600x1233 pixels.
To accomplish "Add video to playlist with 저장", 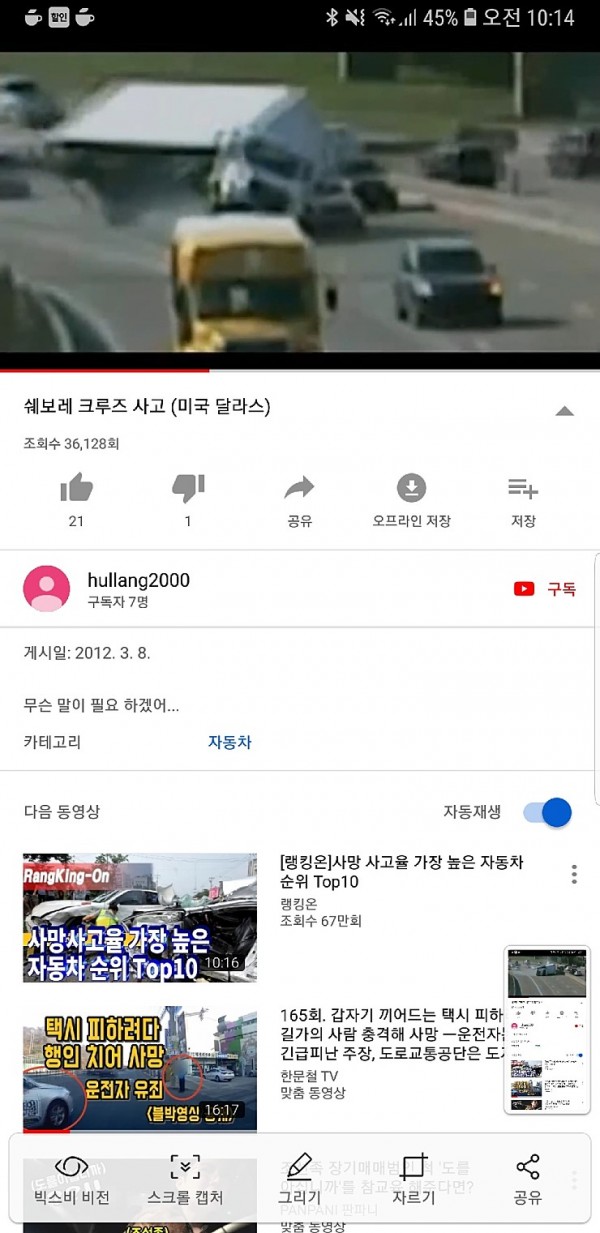I will [x=523, y=489].
